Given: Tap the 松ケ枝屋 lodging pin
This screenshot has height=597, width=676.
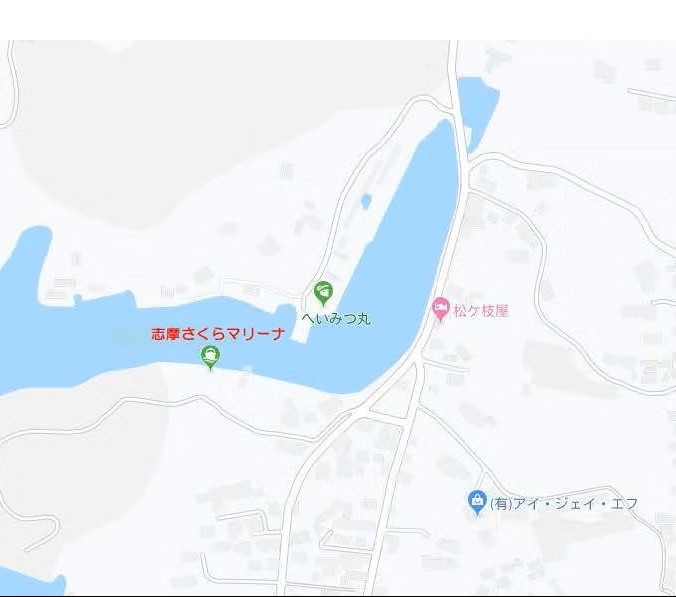Looking at the screenshot, I should point(440,309).
